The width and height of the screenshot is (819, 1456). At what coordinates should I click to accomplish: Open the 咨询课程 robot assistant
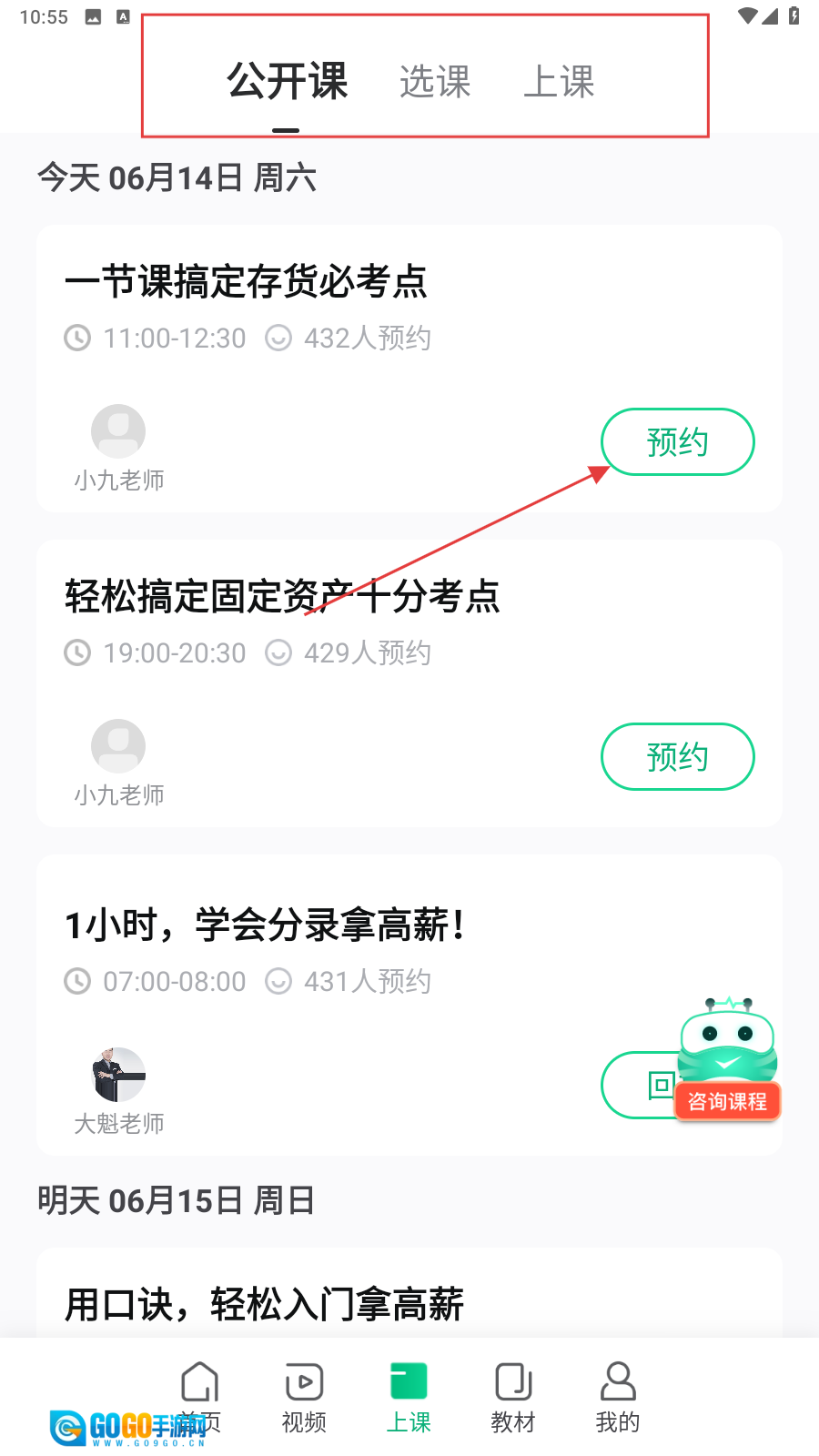point(728,1060)
